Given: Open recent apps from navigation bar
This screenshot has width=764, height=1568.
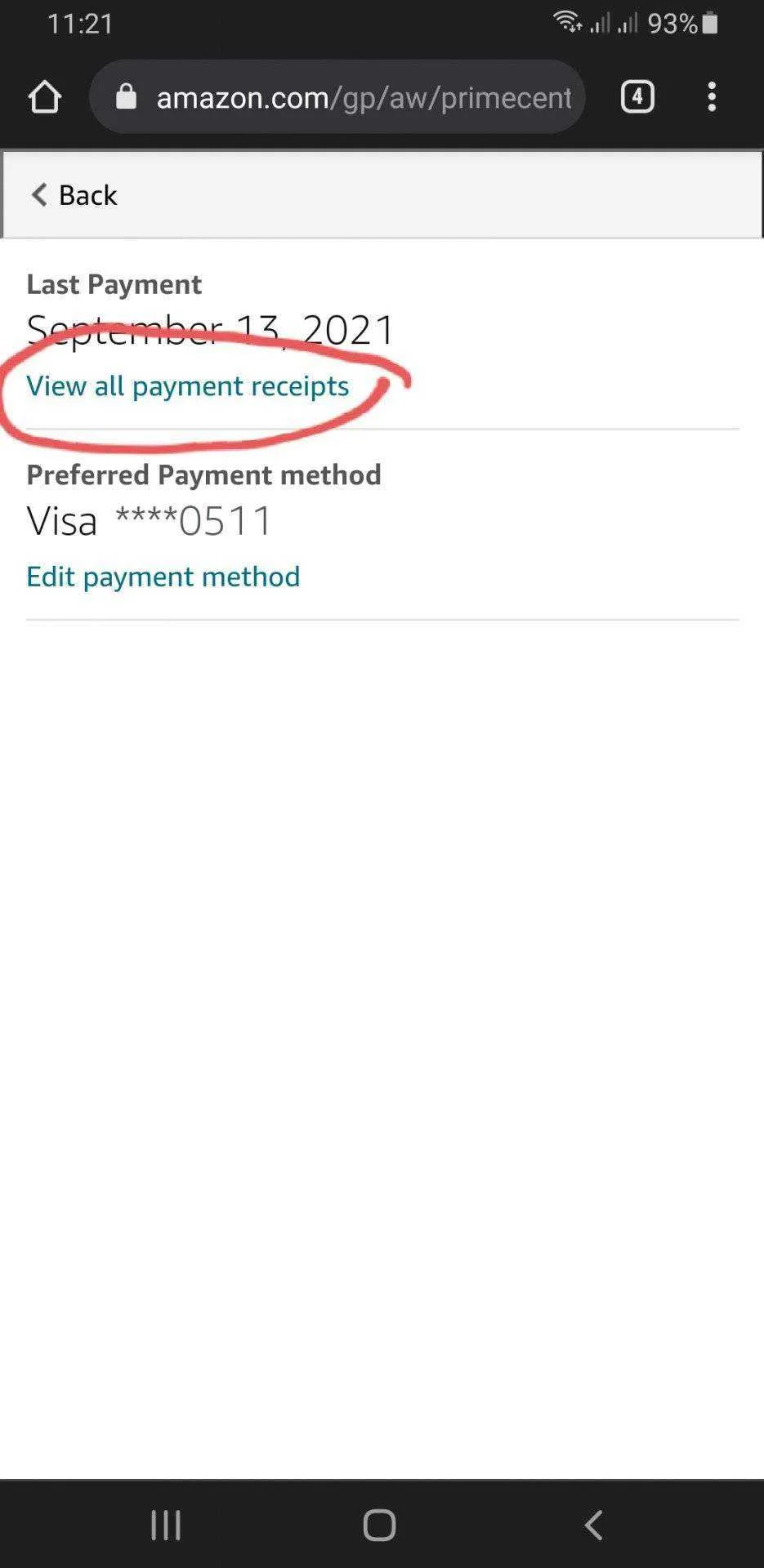Looking at the screenshot, I should coord(166,1525).
